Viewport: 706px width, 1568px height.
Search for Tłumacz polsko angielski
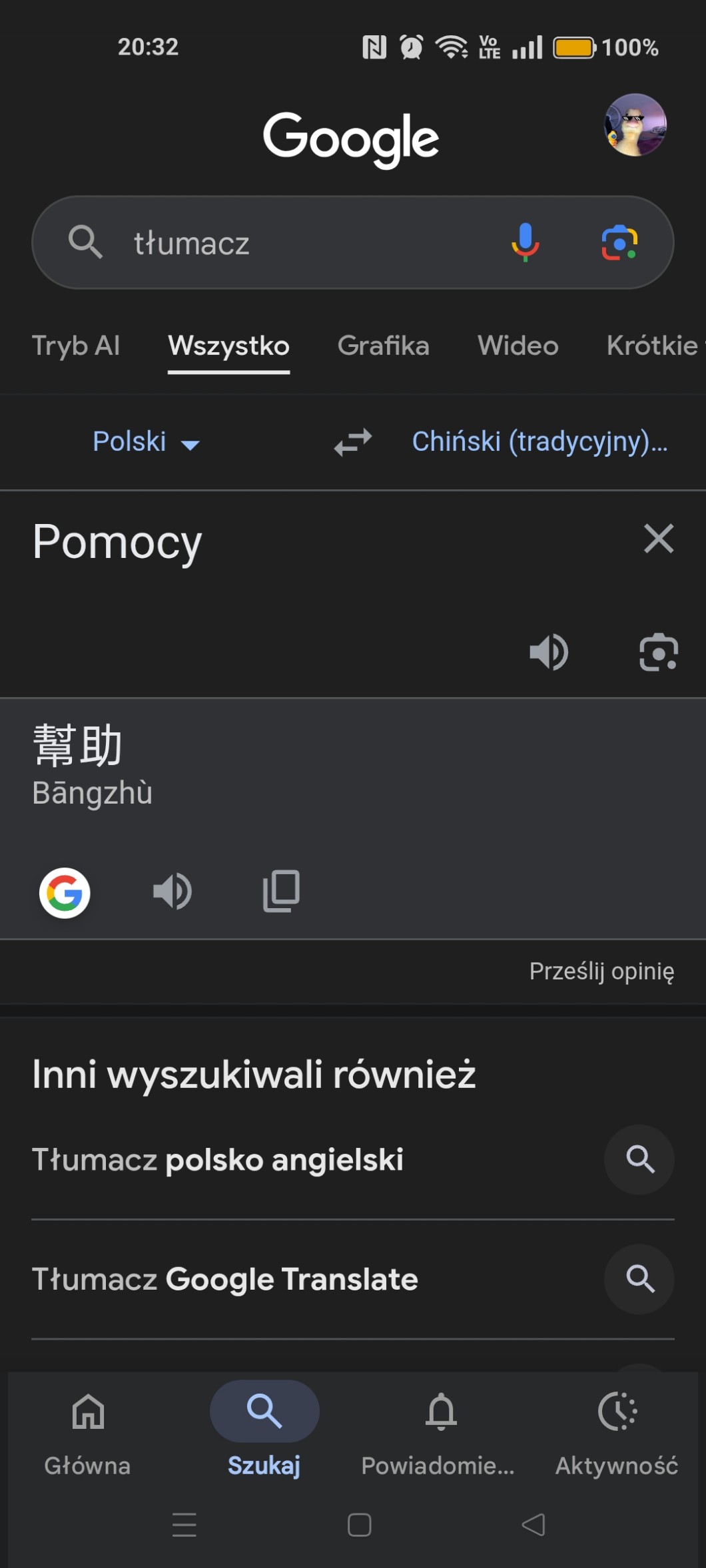click(x=353, y=1160)
